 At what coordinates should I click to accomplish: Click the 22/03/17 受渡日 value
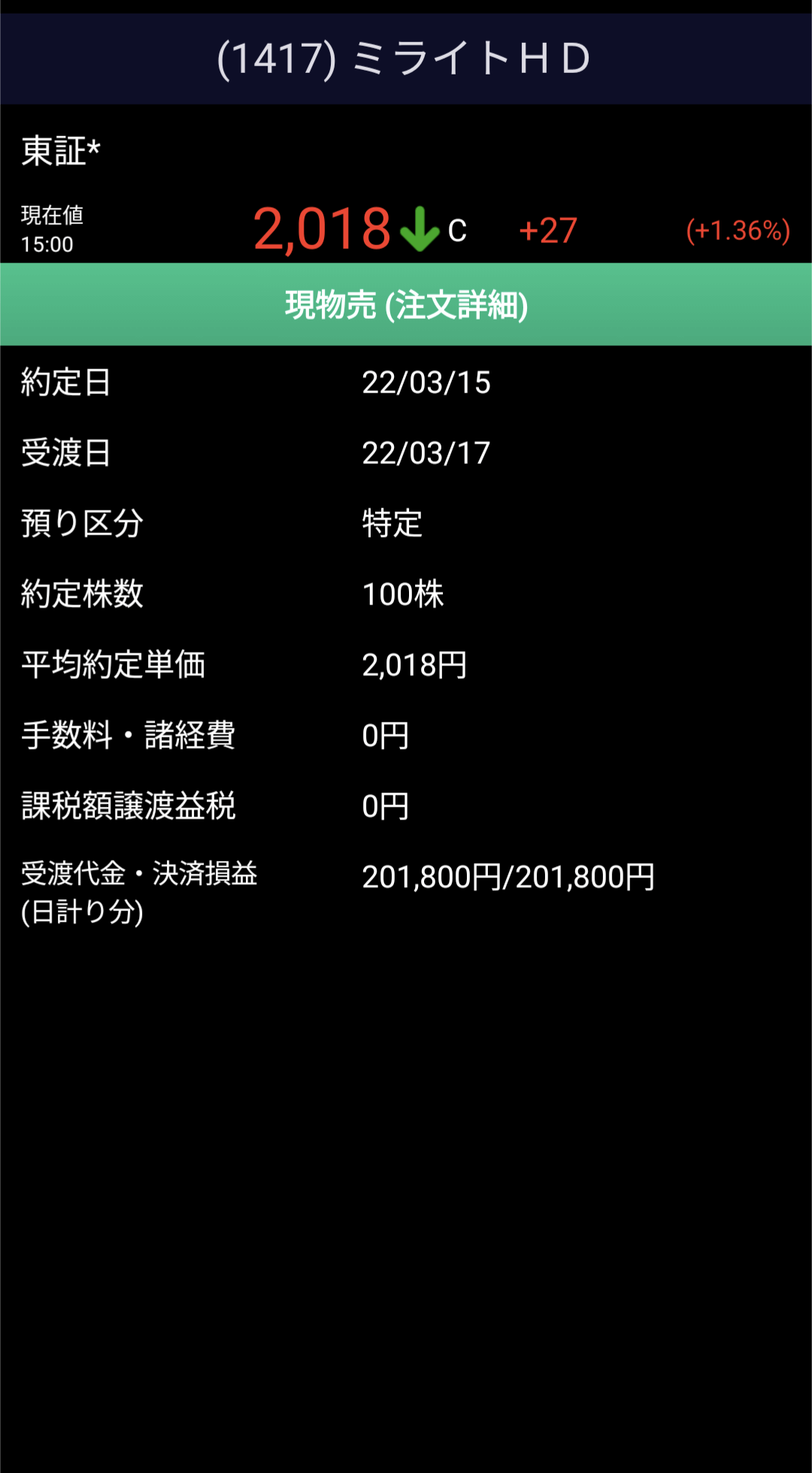[x=426, y=452]
